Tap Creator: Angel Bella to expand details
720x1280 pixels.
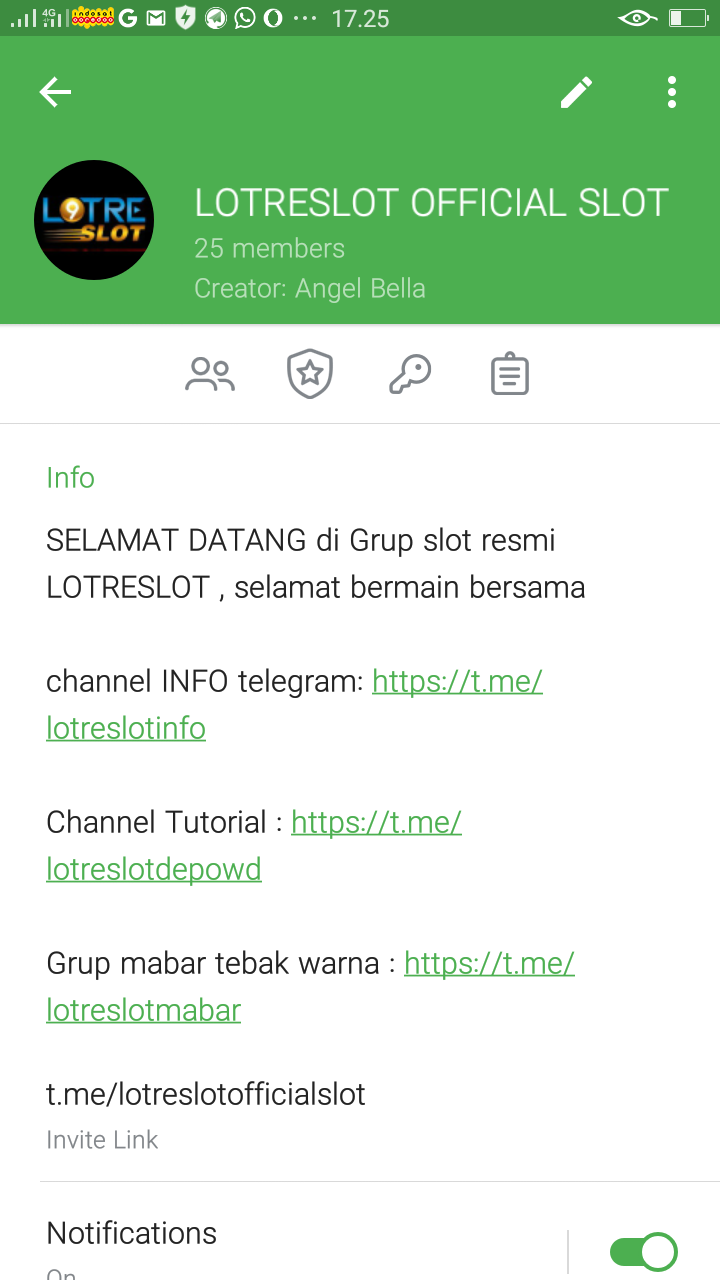310,289
